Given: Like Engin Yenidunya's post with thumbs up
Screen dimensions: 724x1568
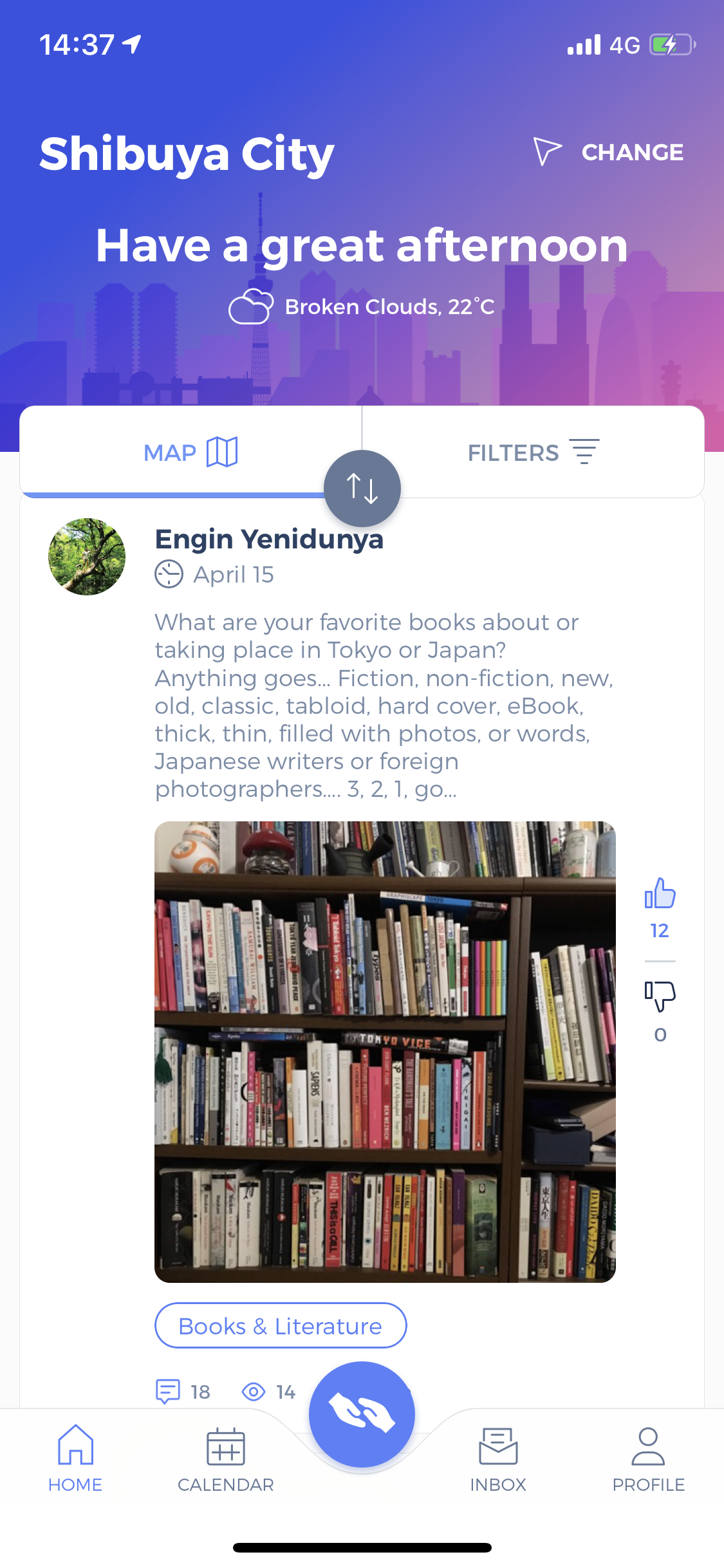Looking at the screenshot, I should [660, 894].
